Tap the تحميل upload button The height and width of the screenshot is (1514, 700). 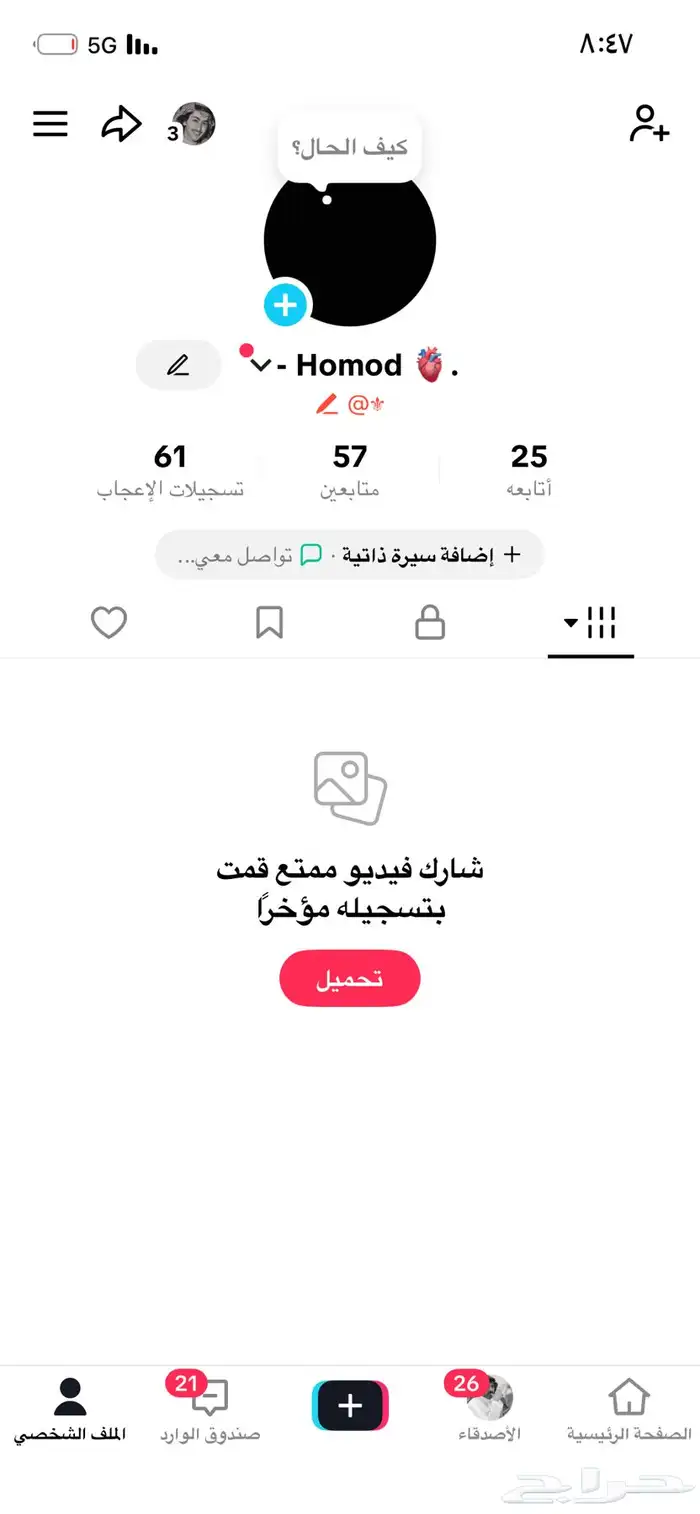pos(350,978)
